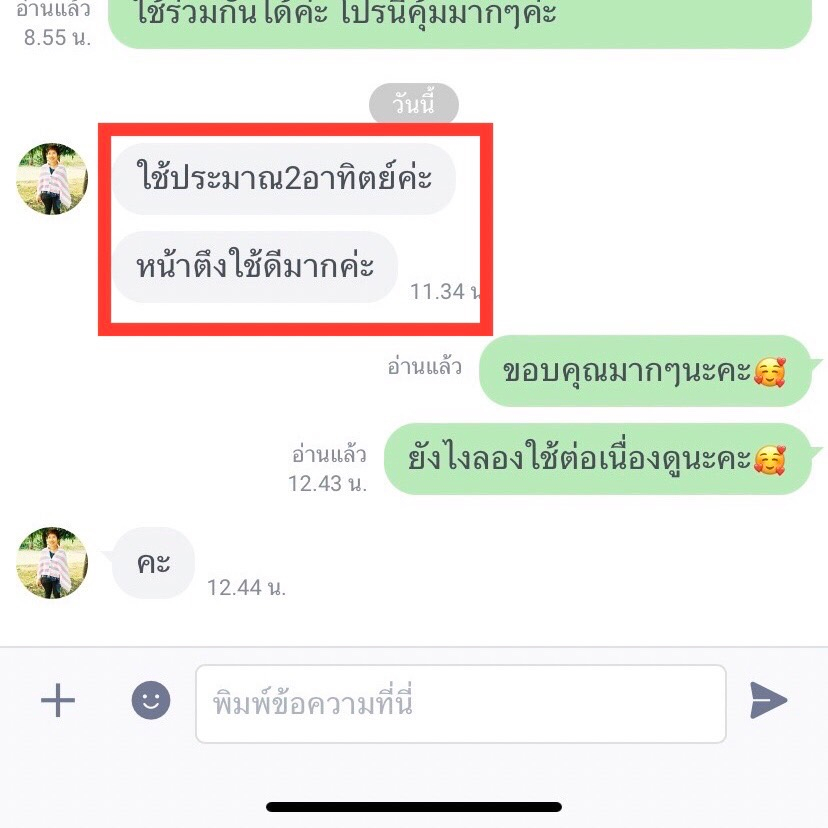Open the emoji and sticker picker

[151, 700]
